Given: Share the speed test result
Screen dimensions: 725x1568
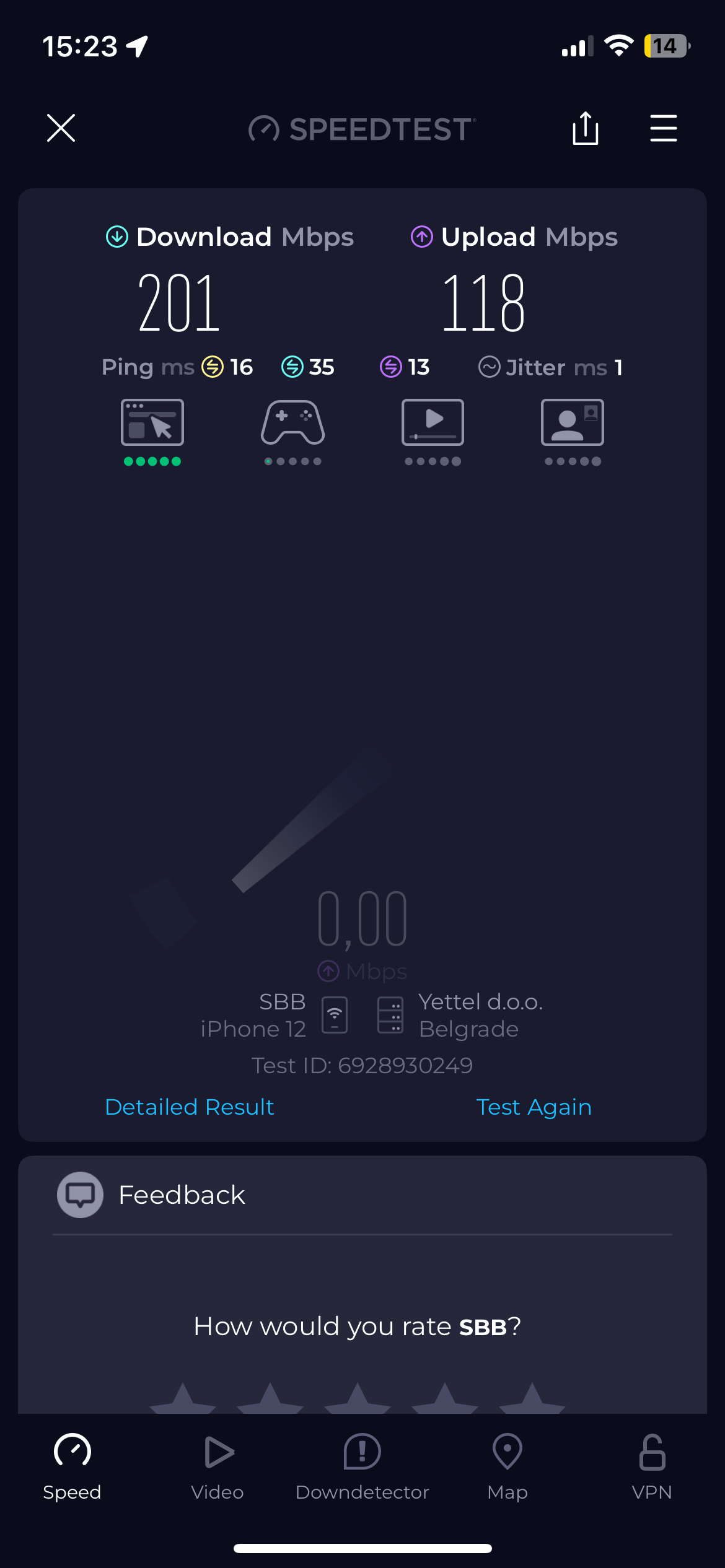Looking at the screenshot, I should pos(585,128).
